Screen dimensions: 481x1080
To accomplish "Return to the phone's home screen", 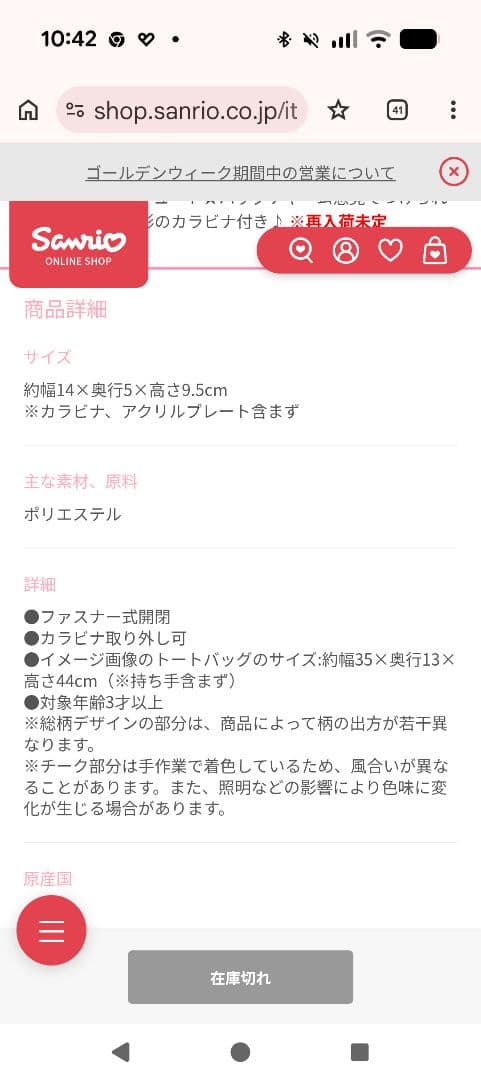I will 240,1052.
